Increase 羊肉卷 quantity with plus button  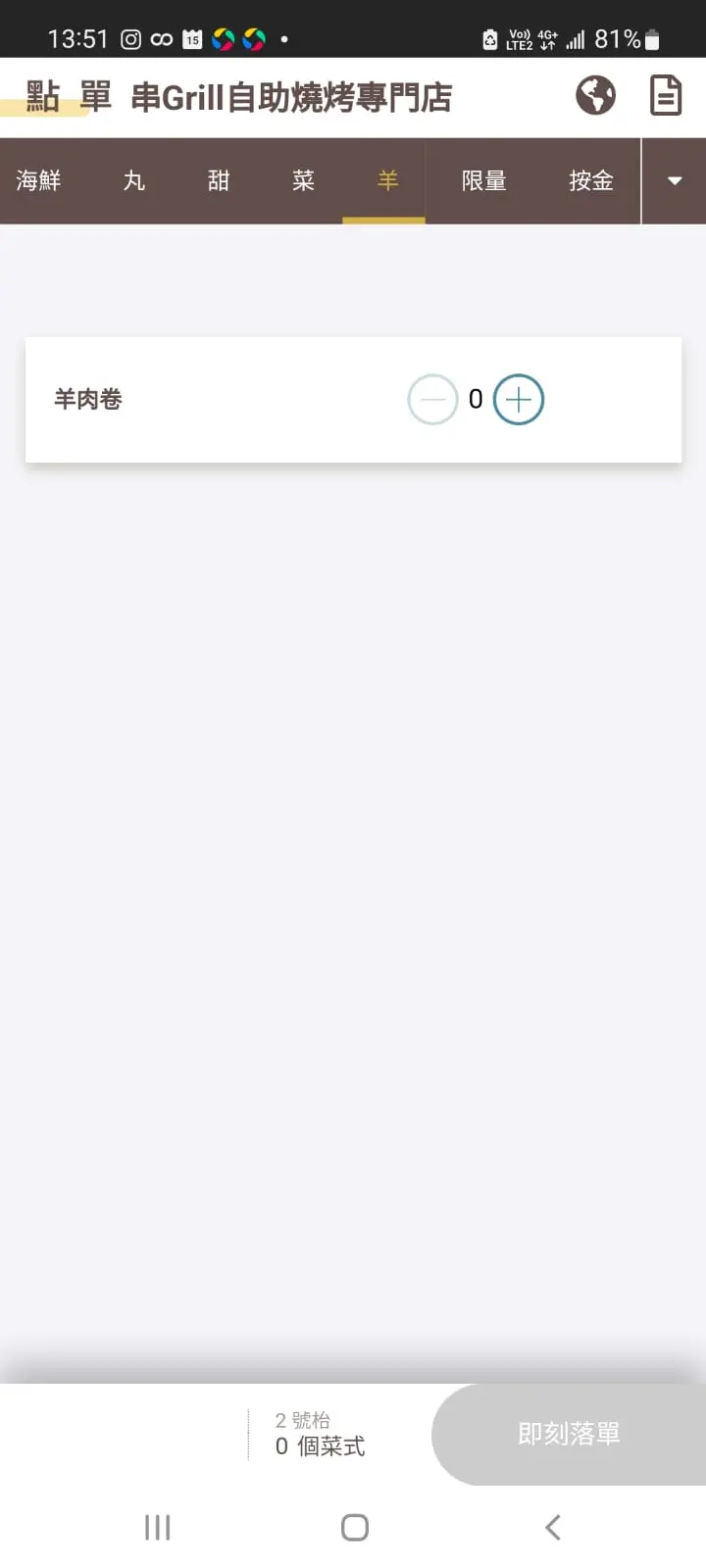coord(519,400)
